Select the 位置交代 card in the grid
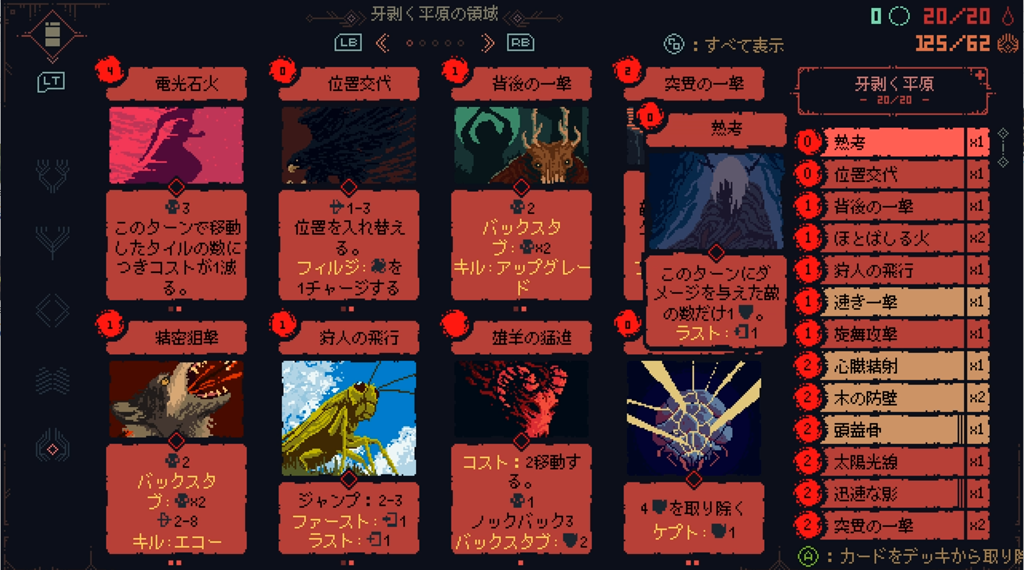Image resolution: width=1024 pixels, height=570 pixels. [x=348, y=190]
